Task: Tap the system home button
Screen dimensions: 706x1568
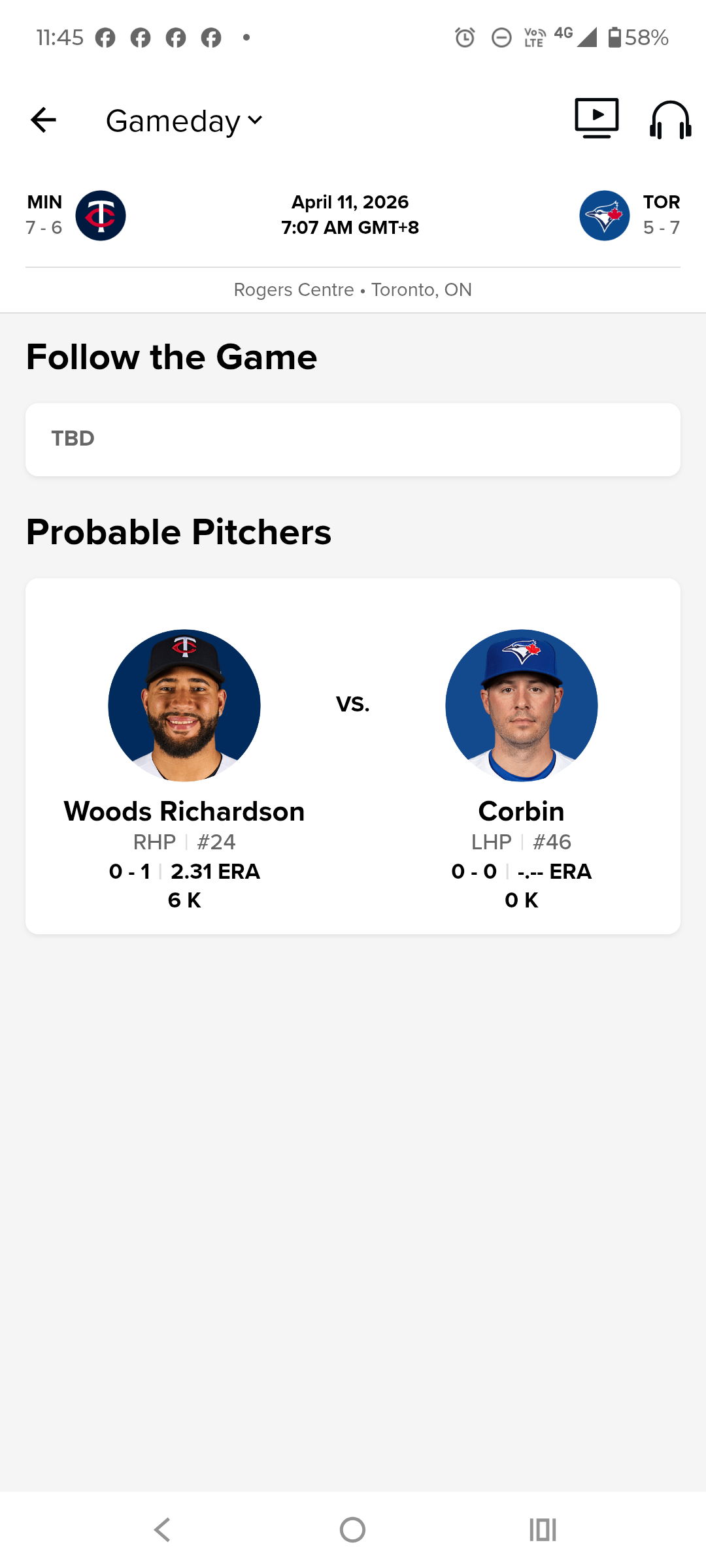Action: tap(352, 1529)
